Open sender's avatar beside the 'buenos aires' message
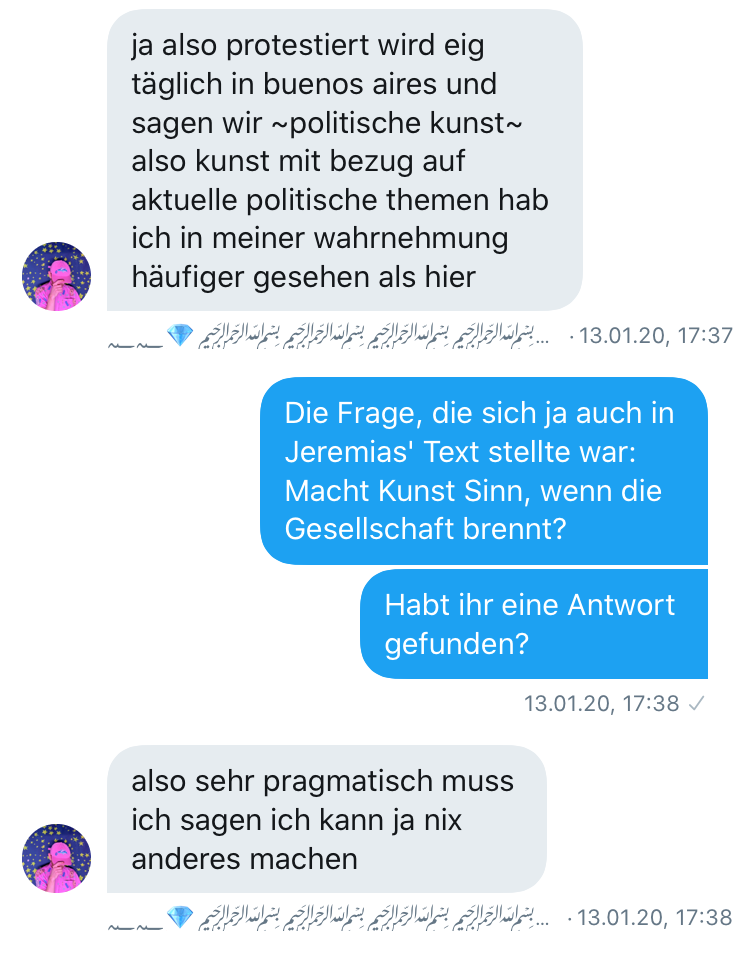The width and height of the screenshot is (735, 956). (x=57, y=277)
